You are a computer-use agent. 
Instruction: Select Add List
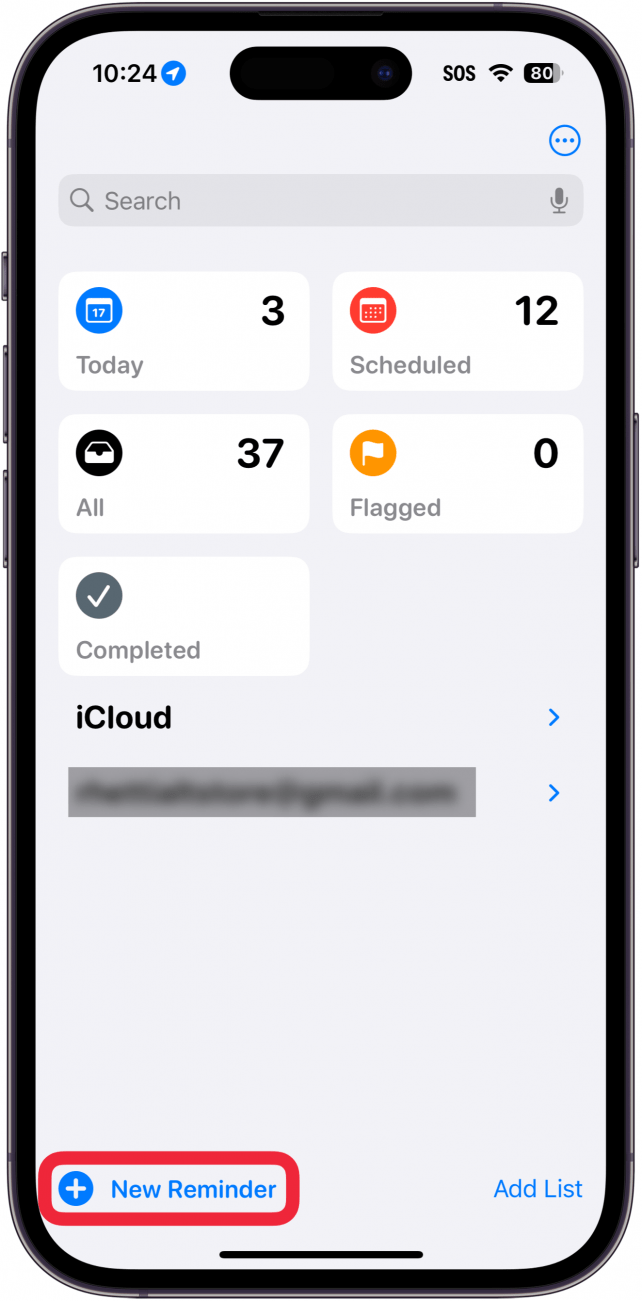[538, 1189]
